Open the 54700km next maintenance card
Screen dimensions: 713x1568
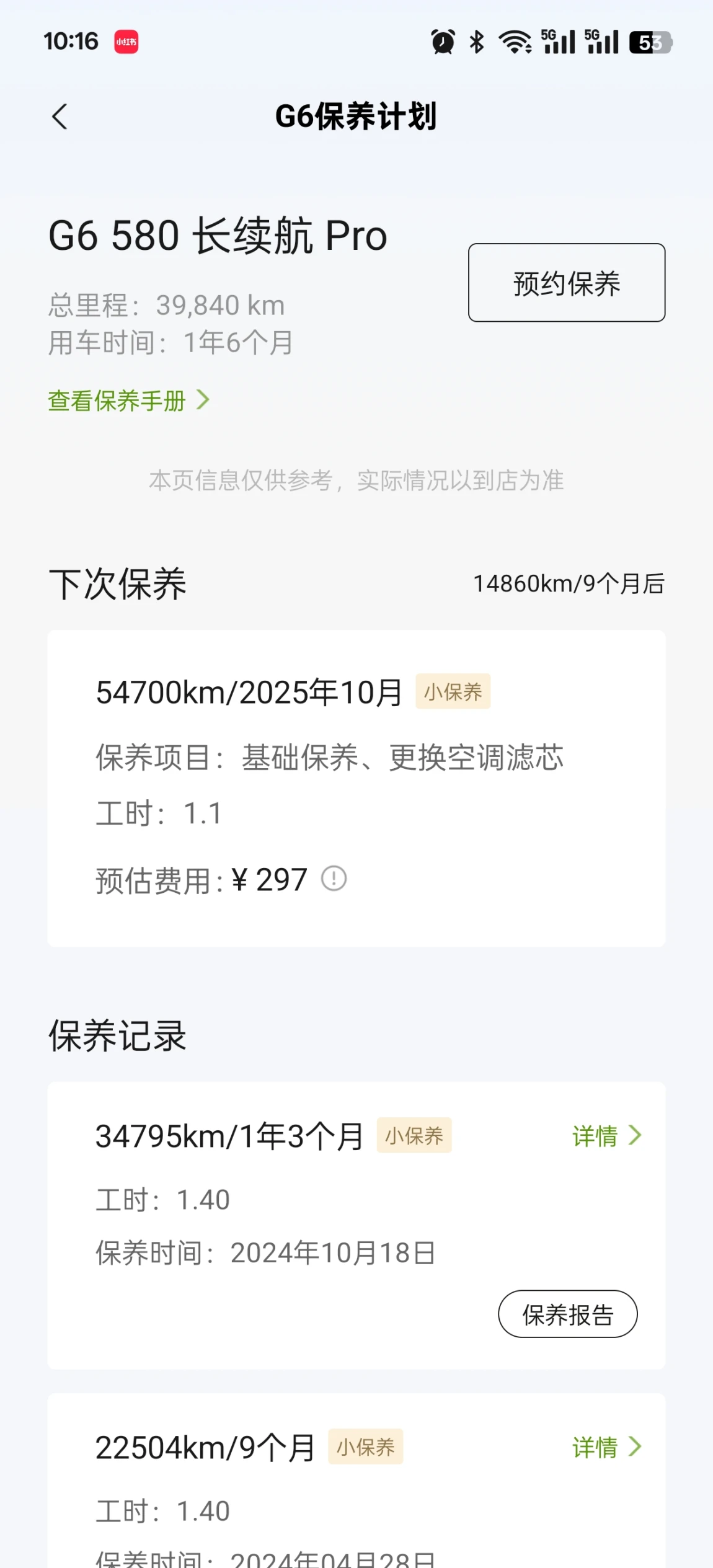356,788
